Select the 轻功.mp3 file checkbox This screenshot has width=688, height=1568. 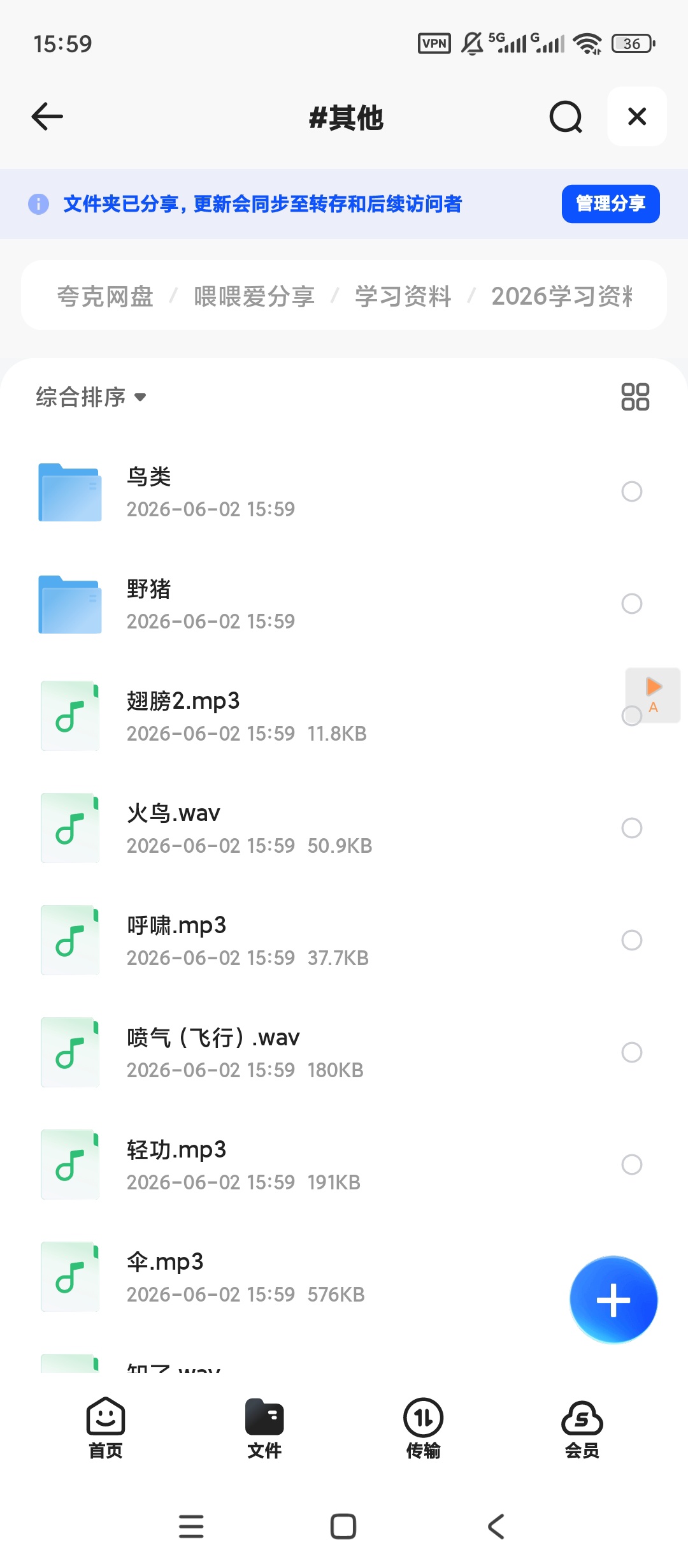[x=631, y=1165]
